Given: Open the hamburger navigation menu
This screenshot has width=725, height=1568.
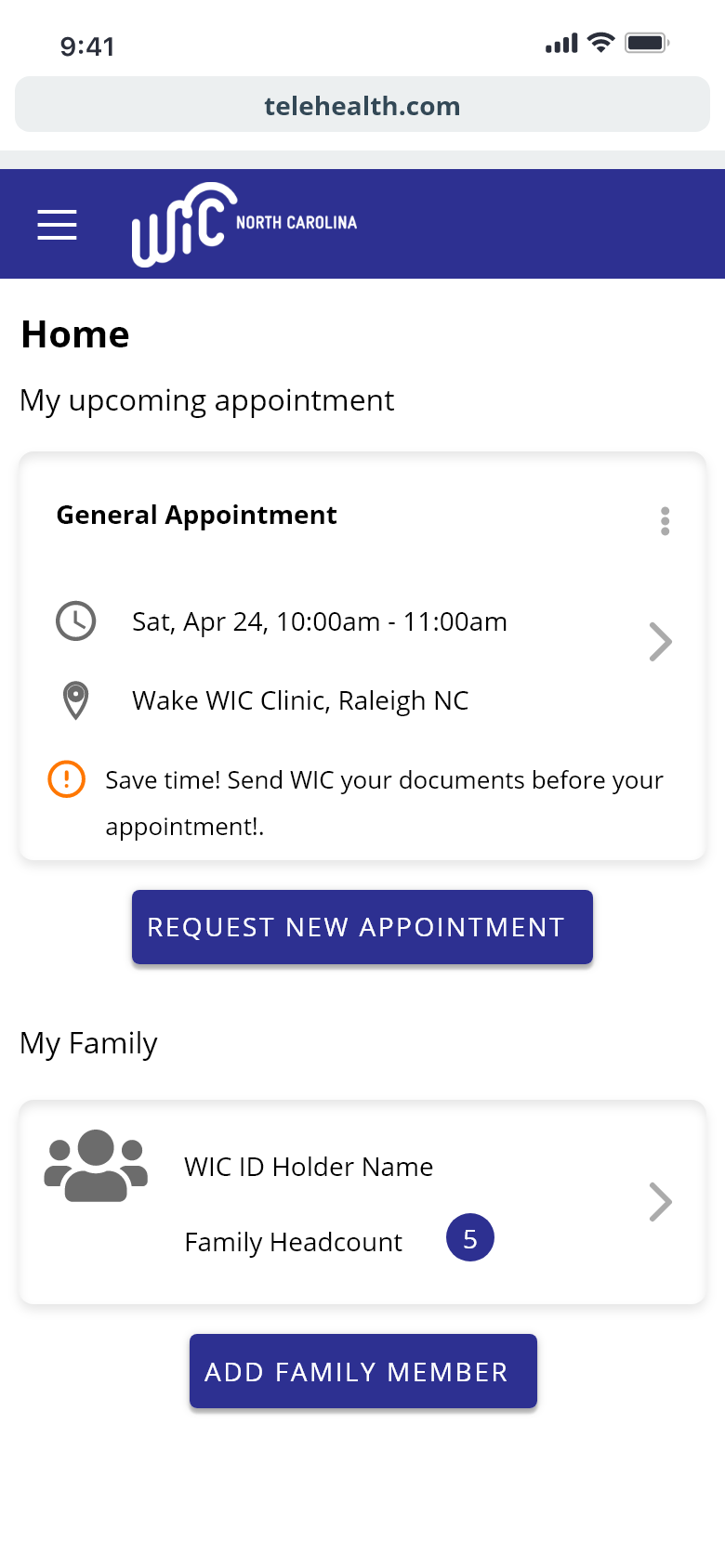Looking at the screenshot, I should click(57, 224).
